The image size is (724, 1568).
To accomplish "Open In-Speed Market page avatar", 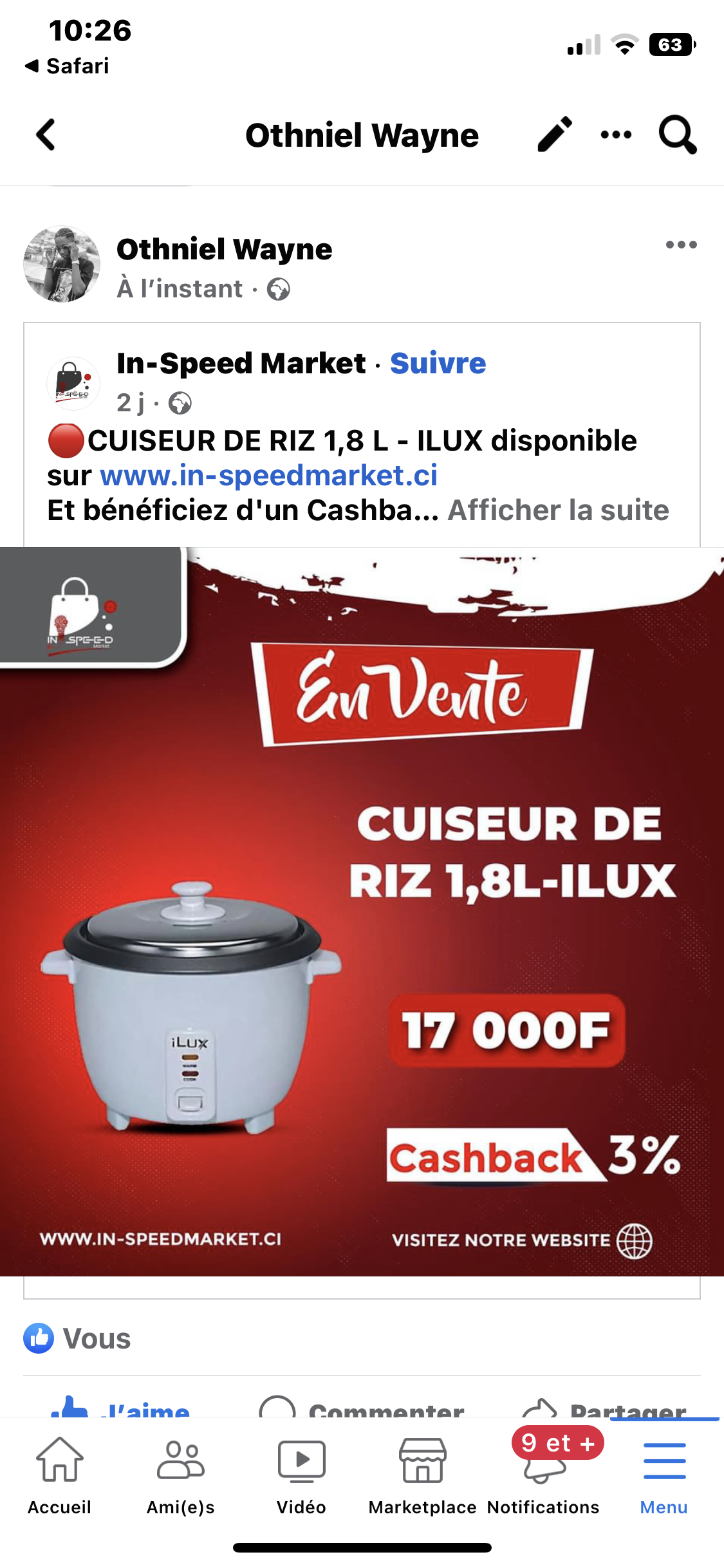I will [x=73, y=384].
